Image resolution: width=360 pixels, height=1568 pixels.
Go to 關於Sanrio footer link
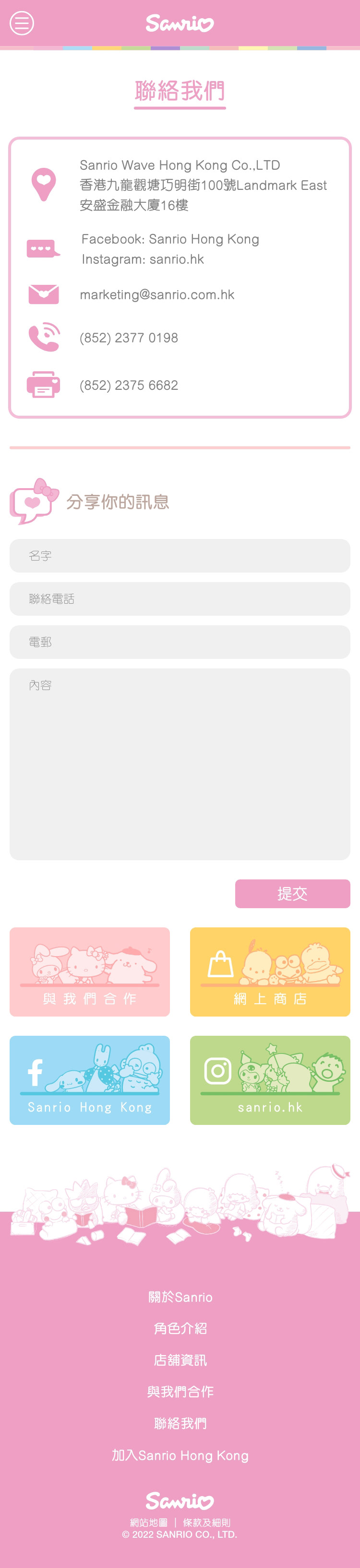click(180, 1297)
